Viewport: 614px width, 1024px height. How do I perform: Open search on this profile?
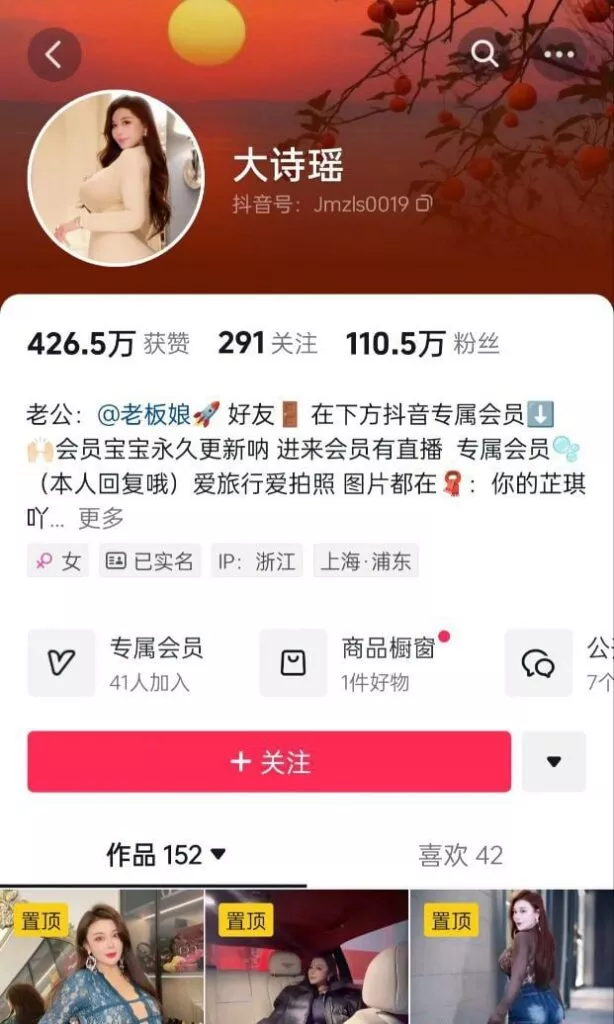tap(485, 55)
